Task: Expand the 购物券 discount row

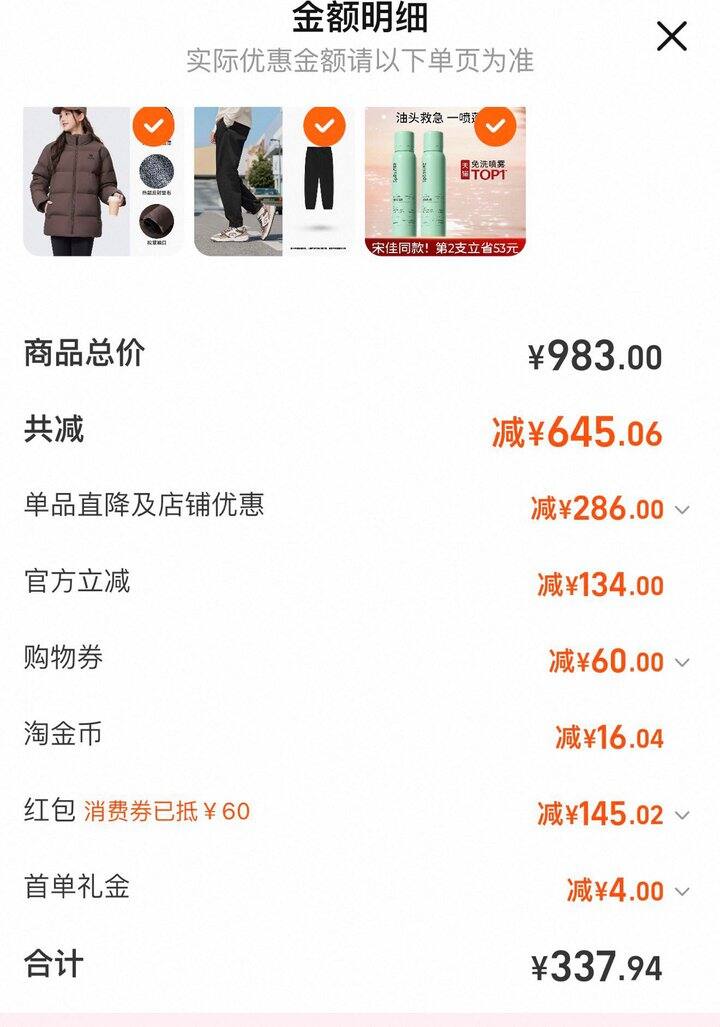Action: coord(682,663)
